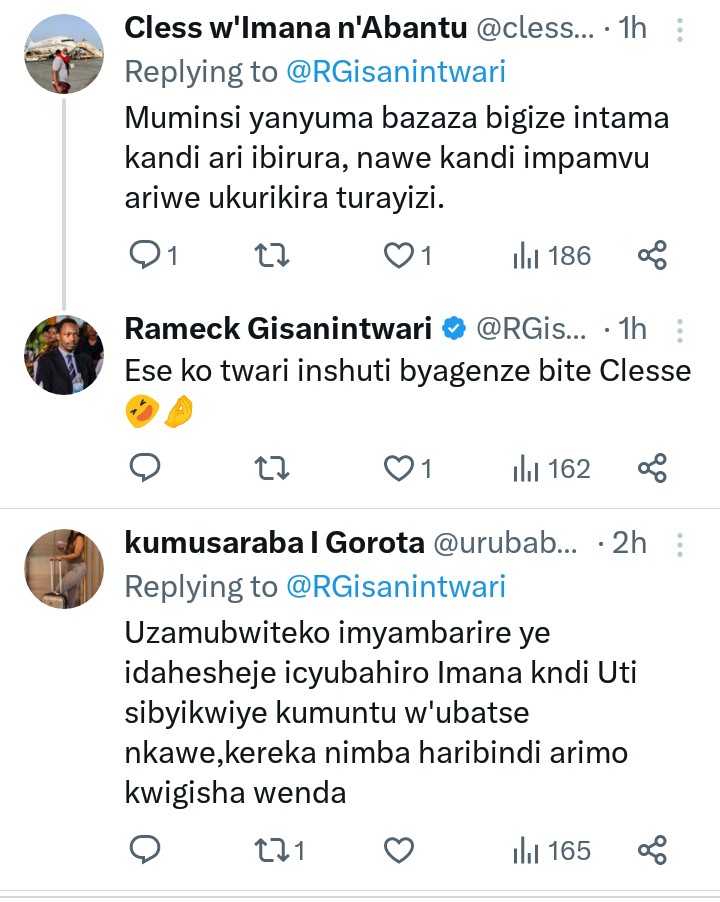Like Rameck Gisanintwari's tweet
The image size is (720, 902).
tap(400, 468)
